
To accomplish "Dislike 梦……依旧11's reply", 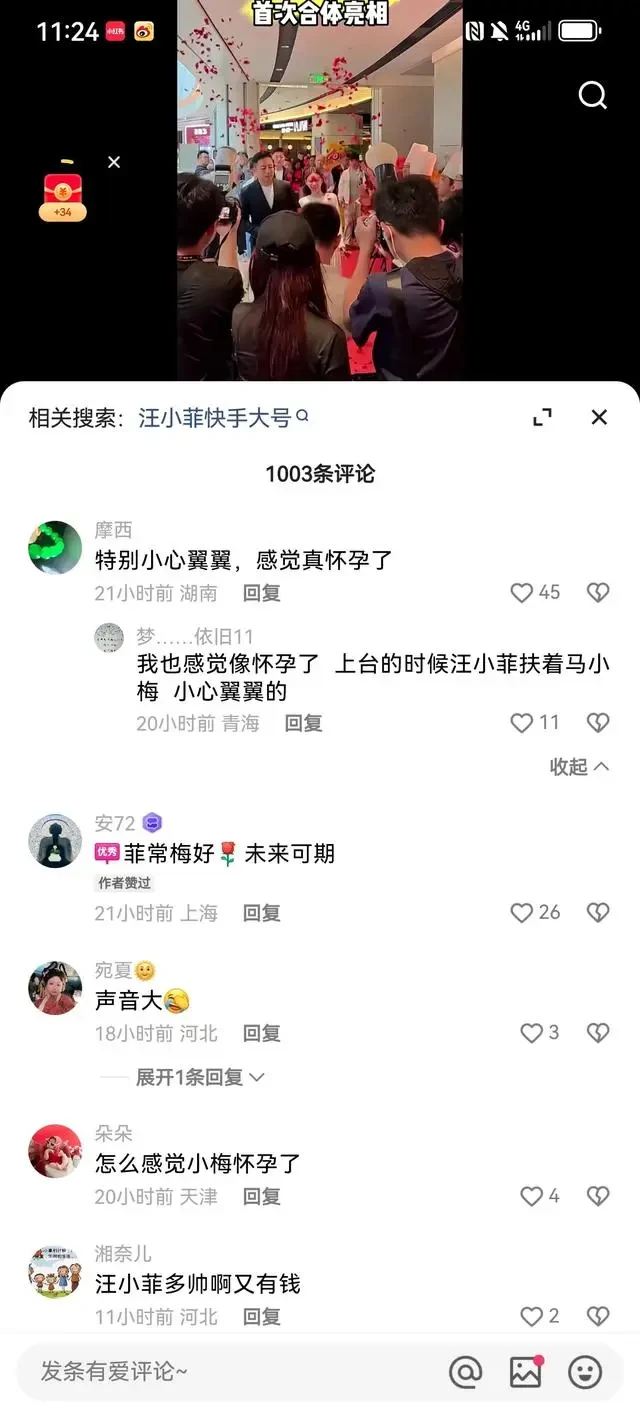I will 598,723.
